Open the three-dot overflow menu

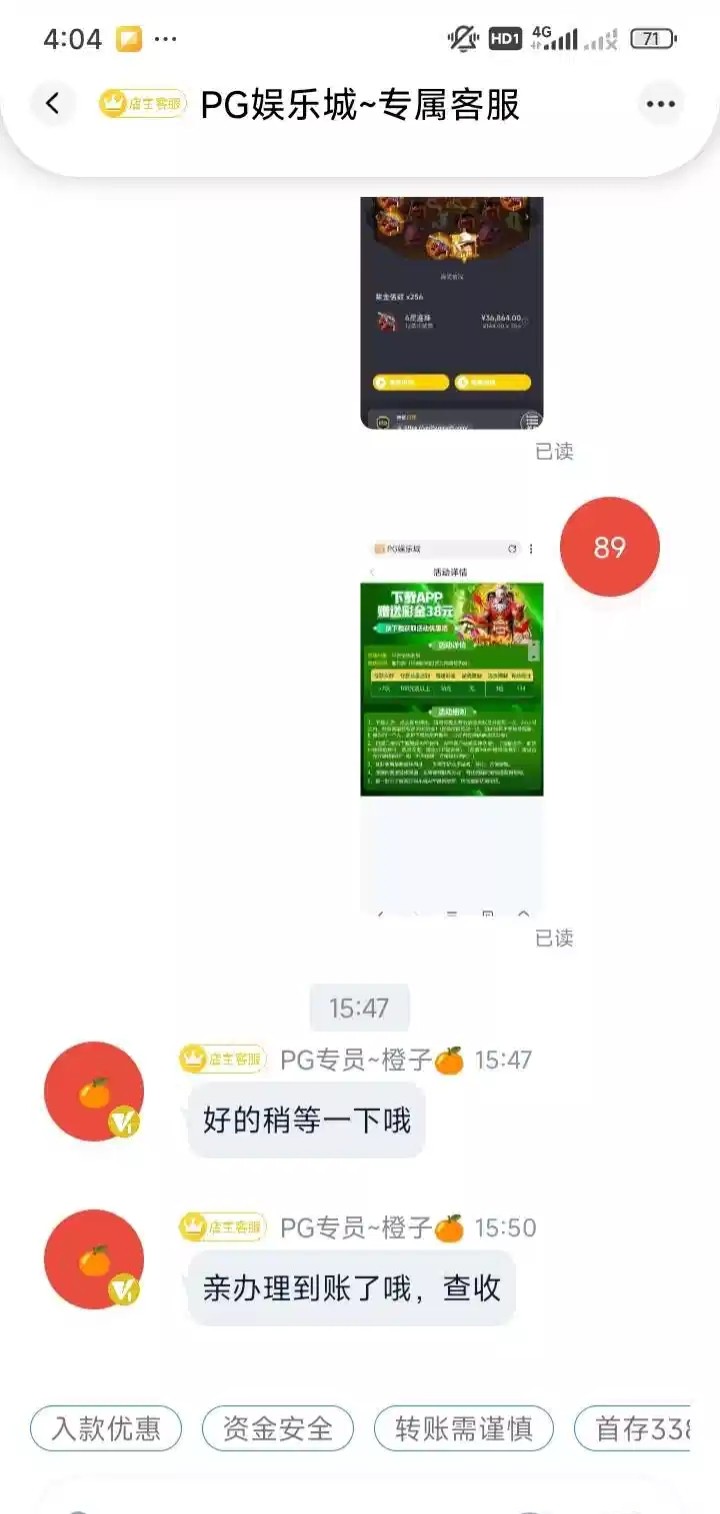[x=661, y=103]
